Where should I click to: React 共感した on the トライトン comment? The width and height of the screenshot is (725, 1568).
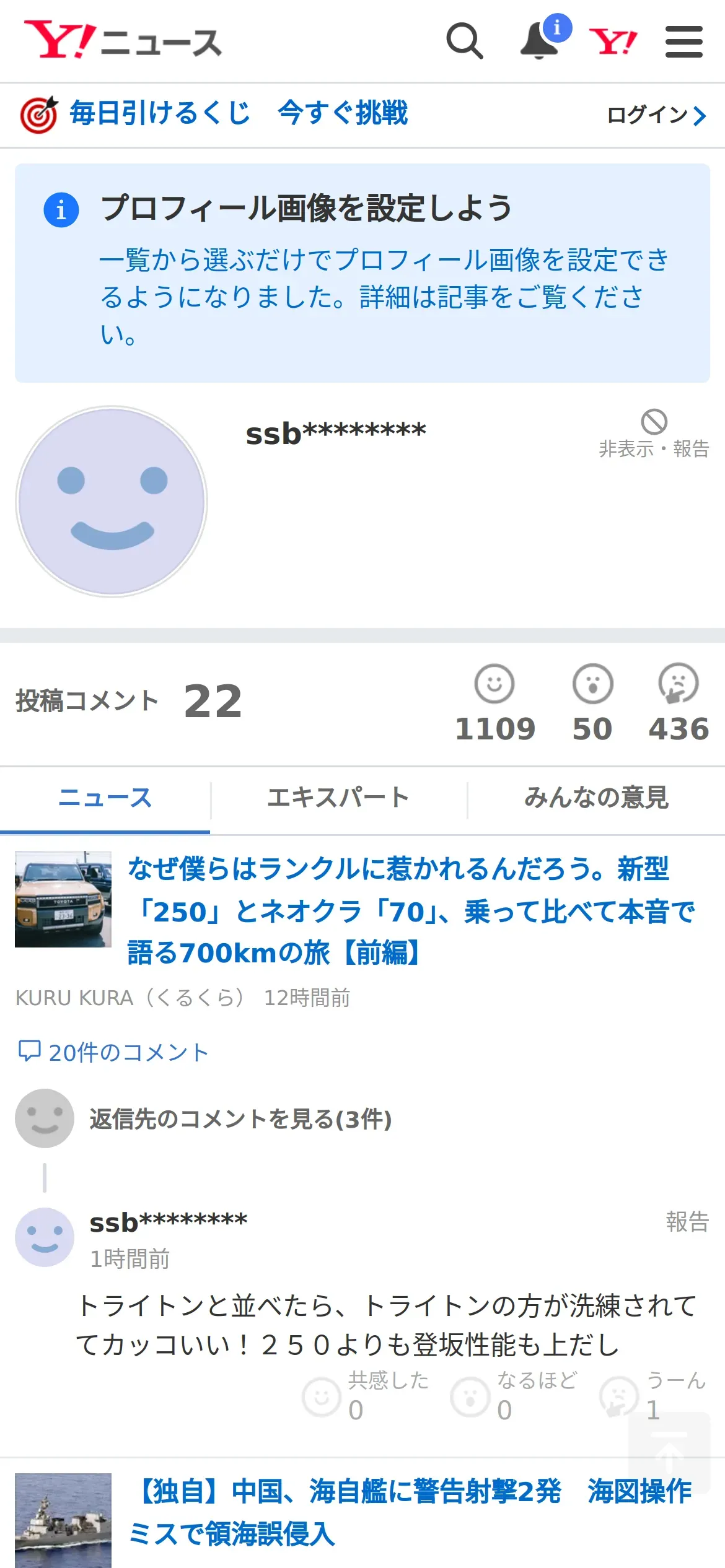[322, 1397]
